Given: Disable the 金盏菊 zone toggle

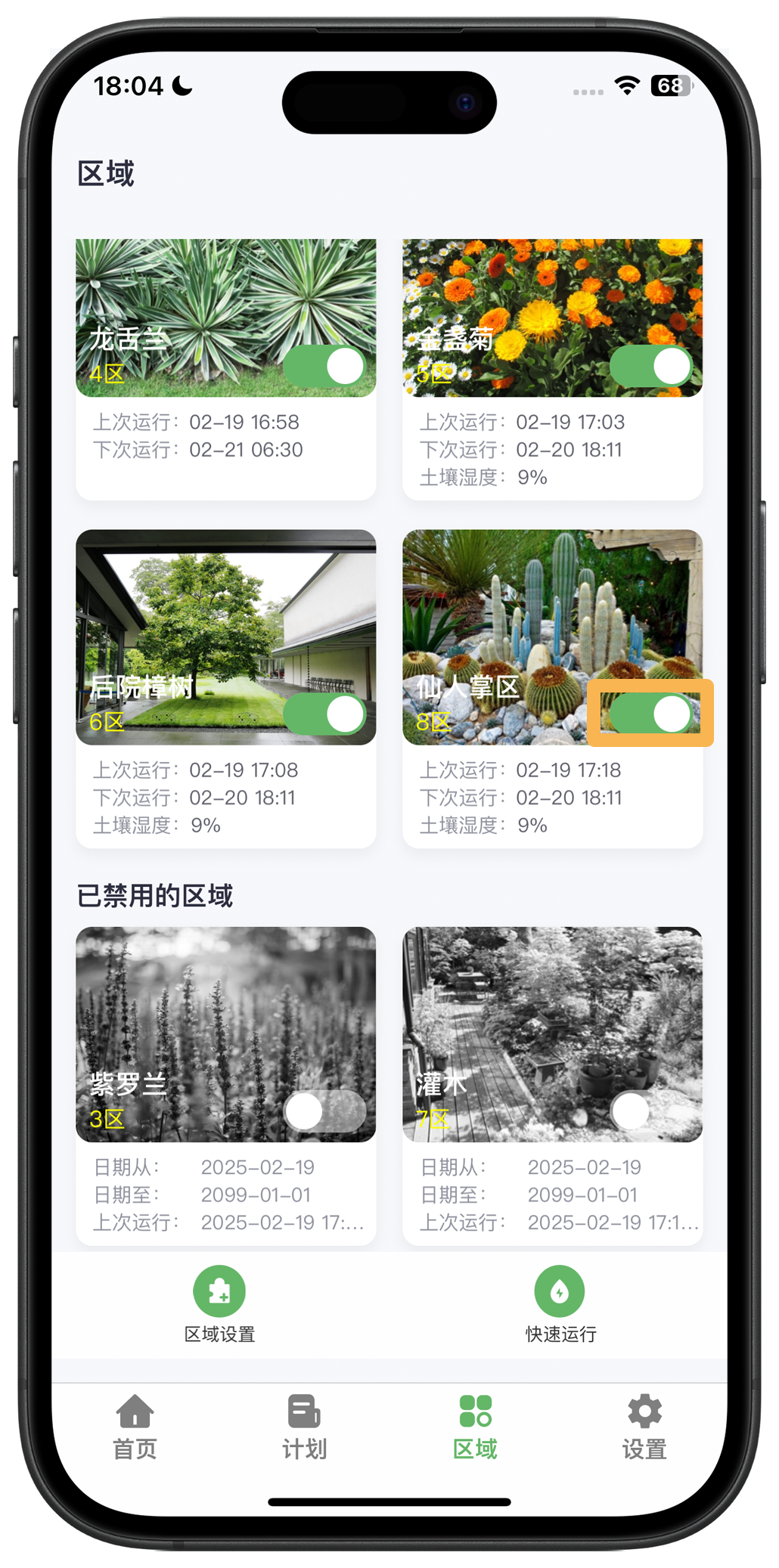Looking at the screenshot, I should click(651, 367).
